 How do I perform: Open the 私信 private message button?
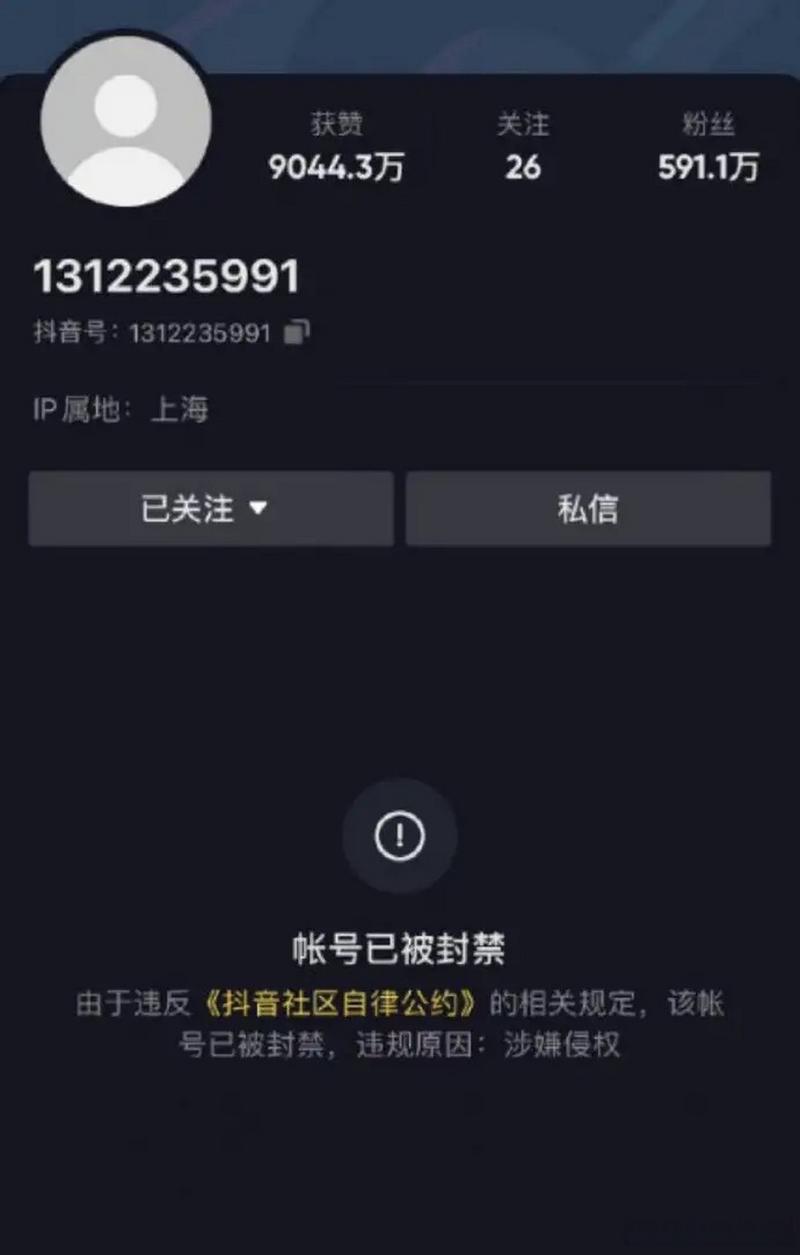pyautogui.click(x=589, y=508)
